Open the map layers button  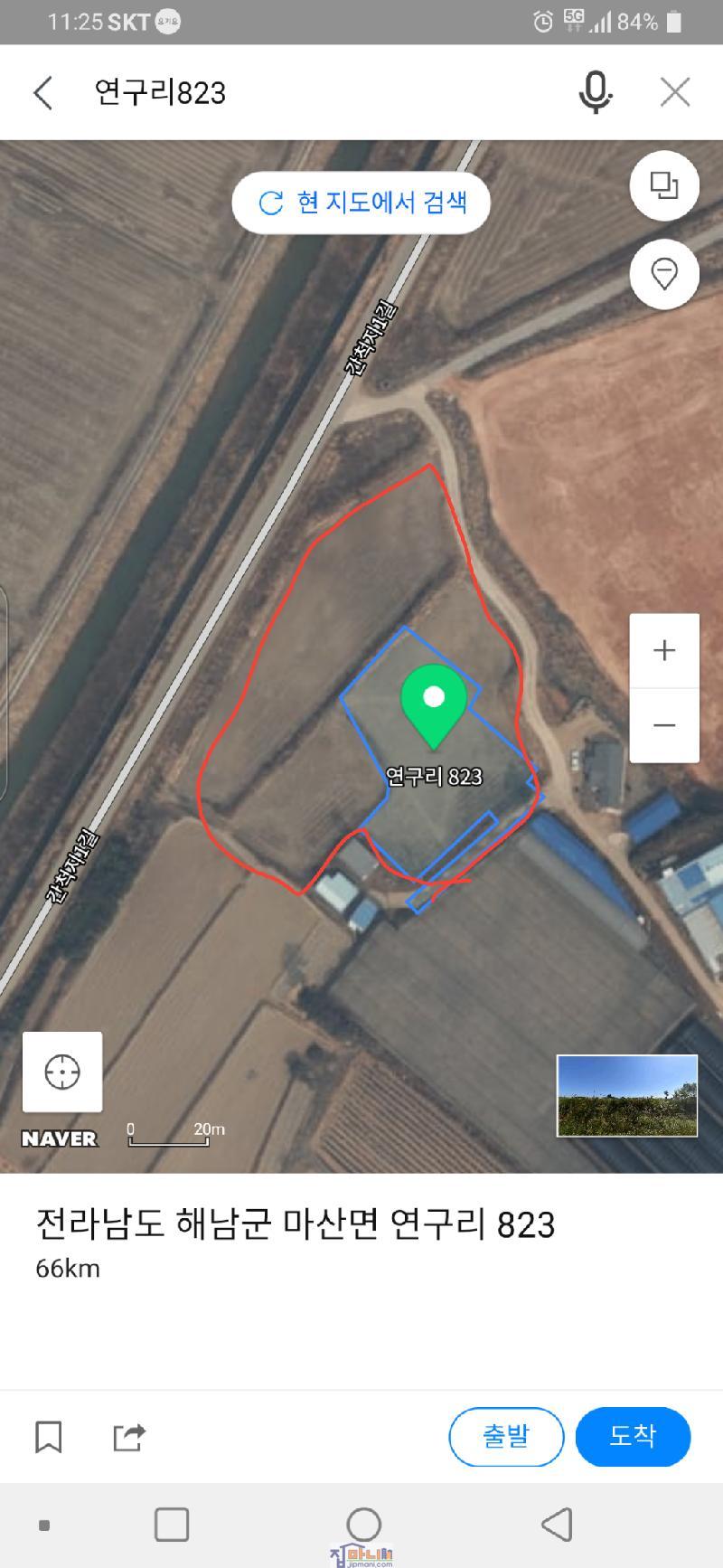[x=664, y=186]
